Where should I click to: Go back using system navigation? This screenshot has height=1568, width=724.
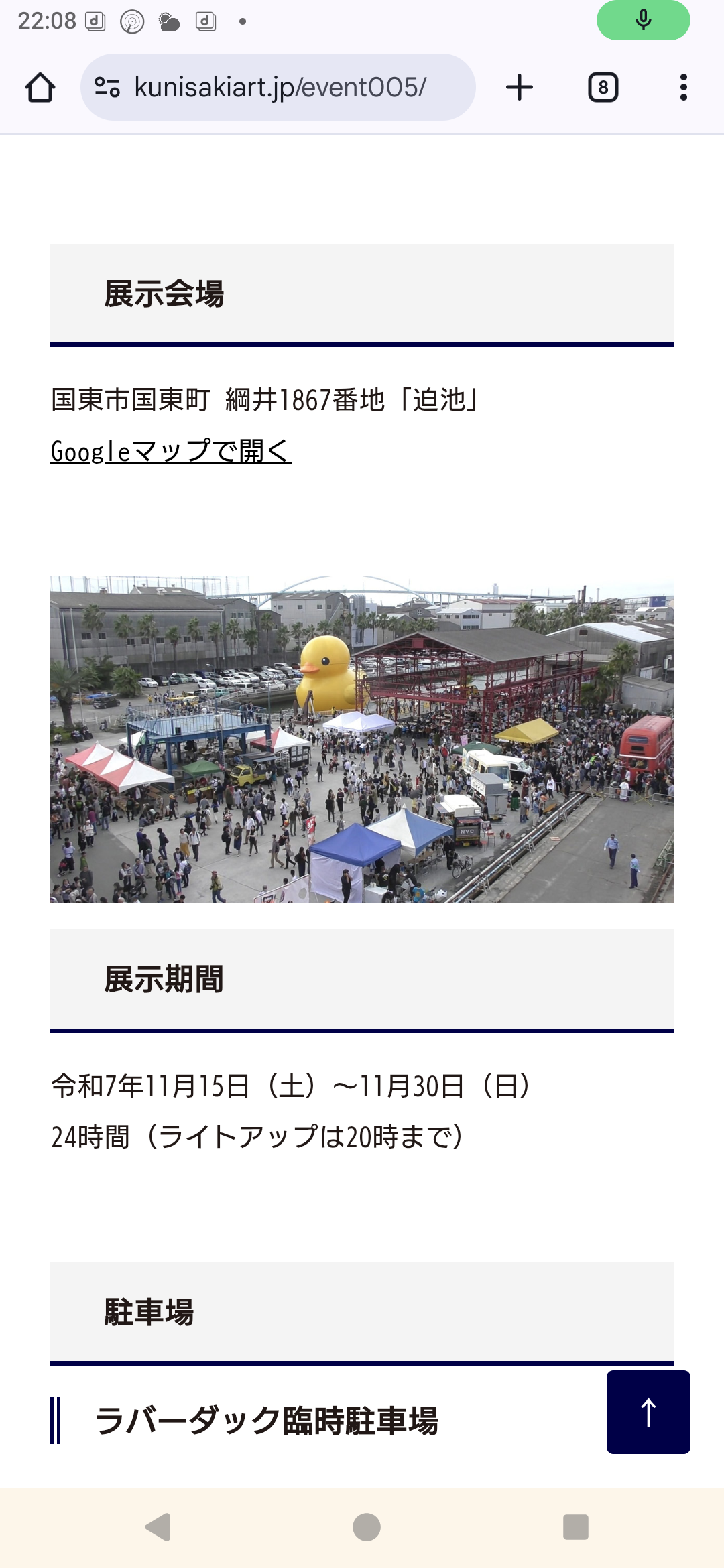(x=159, y=1527)
